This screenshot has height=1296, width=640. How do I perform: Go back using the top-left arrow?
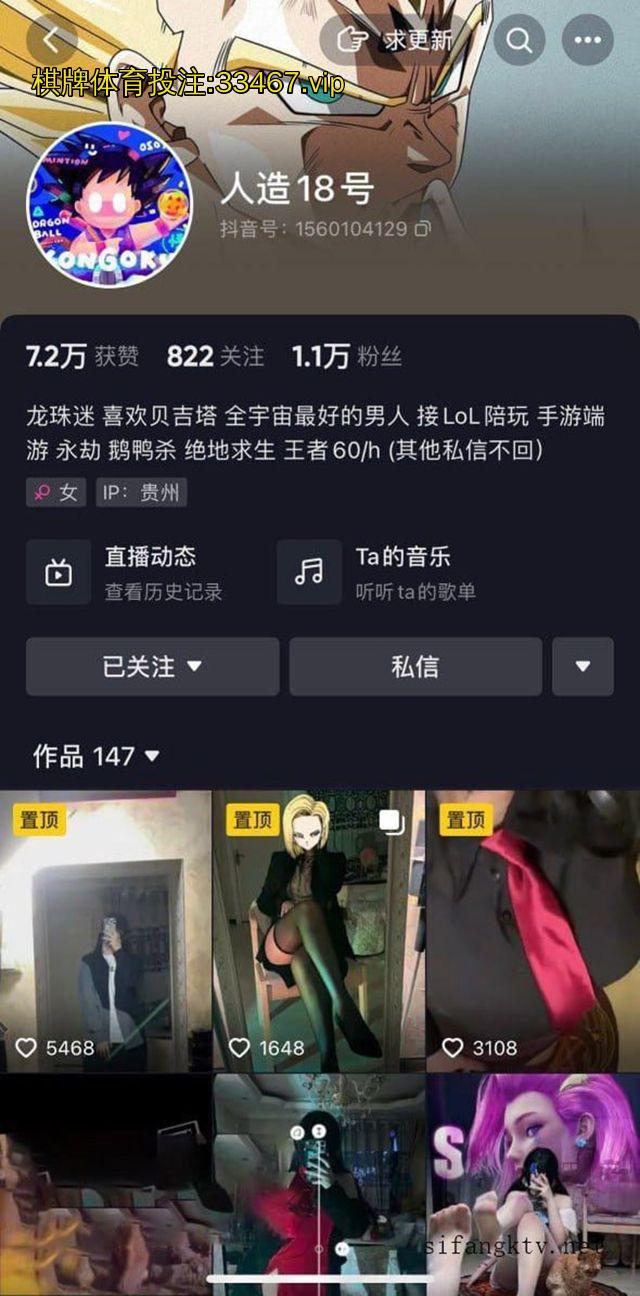point(52,41)
